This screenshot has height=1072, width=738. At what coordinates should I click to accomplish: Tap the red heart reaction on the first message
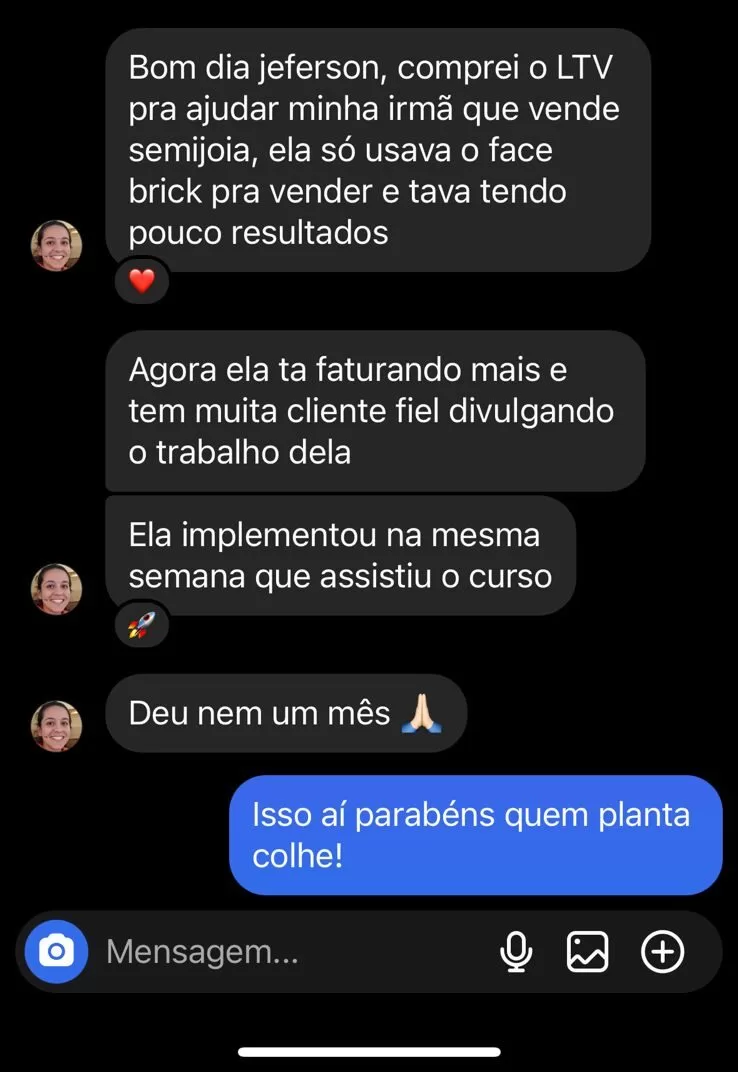(x=141, y=281)
